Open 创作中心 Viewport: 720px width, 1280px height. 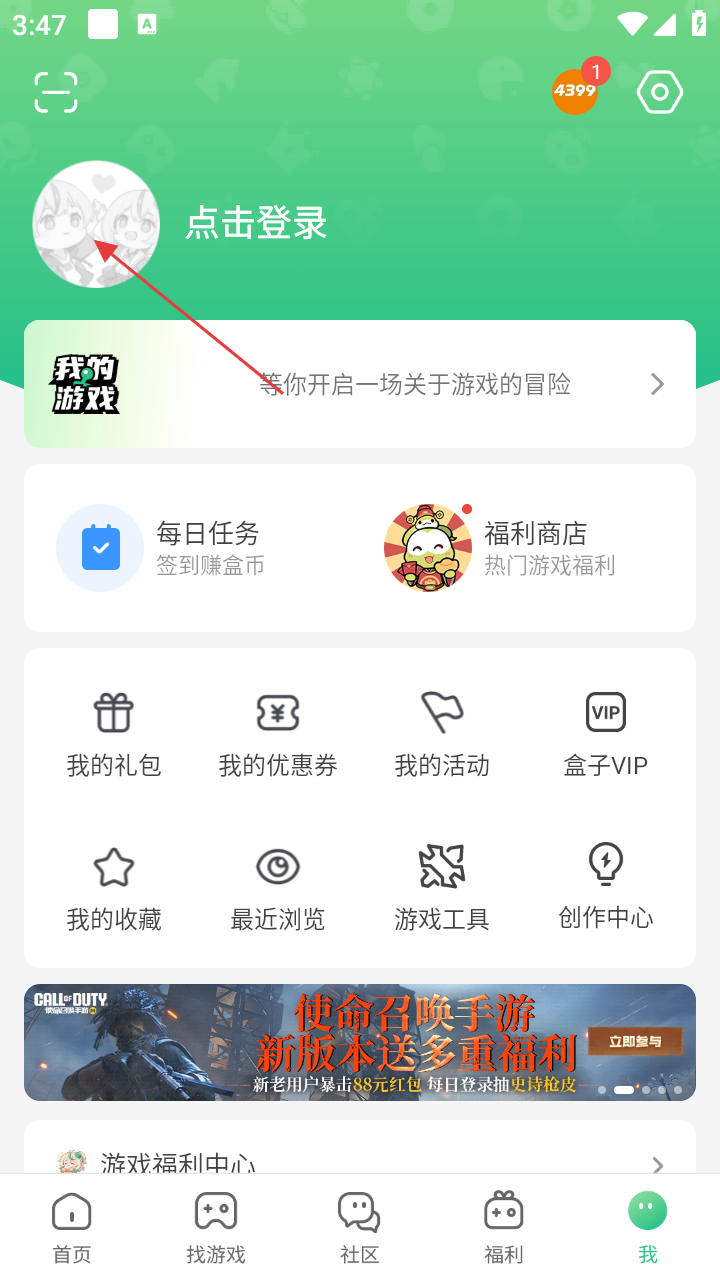606,888
